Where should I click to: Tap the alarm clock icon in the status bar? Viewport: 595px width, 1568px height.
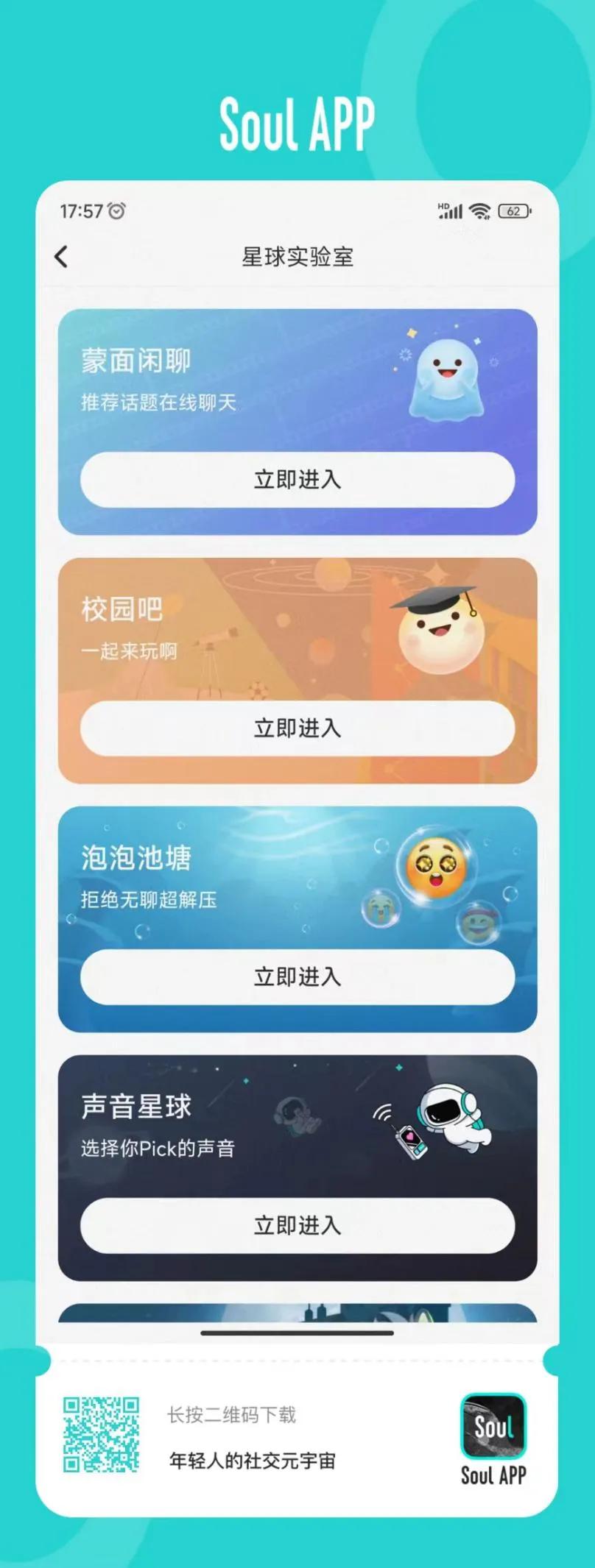tap(117, 211)
